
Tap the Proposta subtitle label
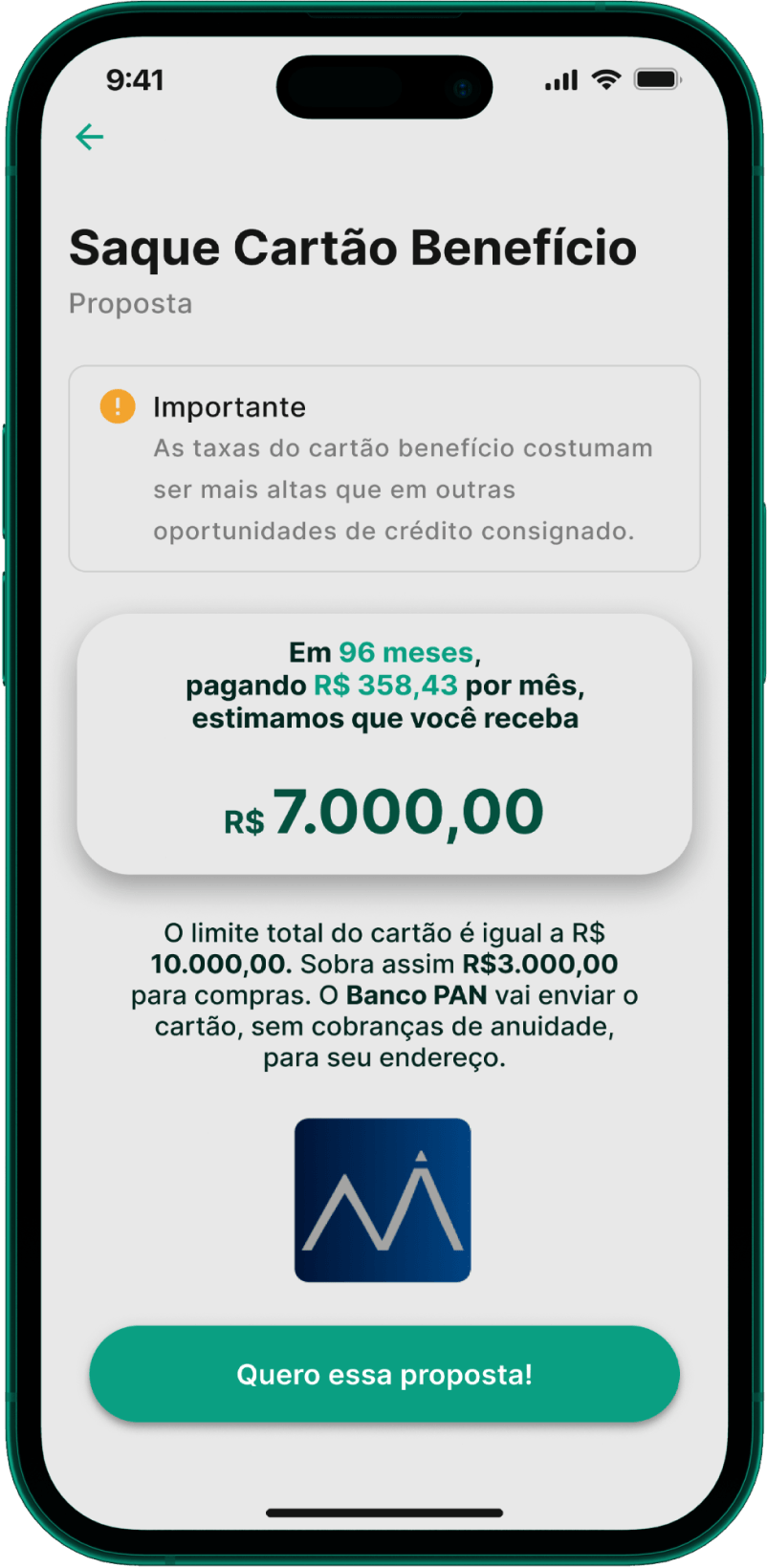click(130, 303)
